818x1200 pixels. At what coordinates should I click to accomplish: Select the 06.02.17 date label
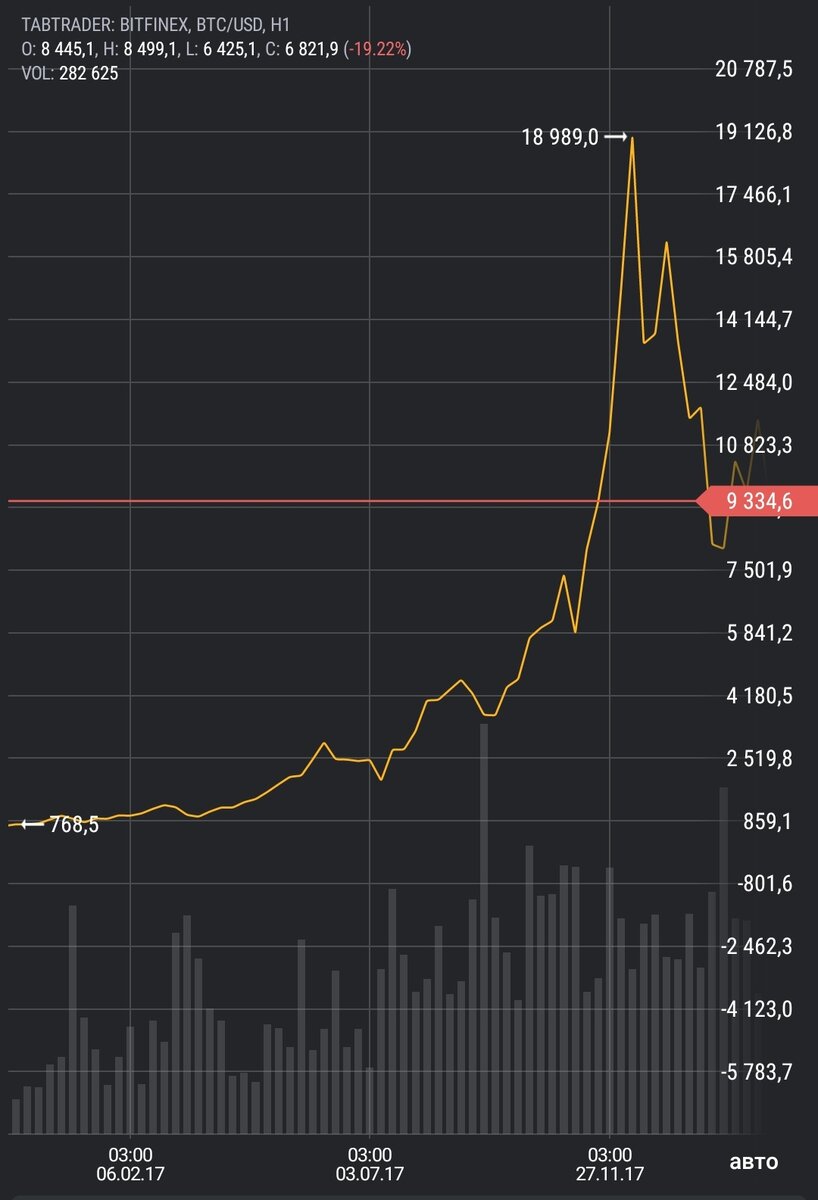coord(130,1175)
